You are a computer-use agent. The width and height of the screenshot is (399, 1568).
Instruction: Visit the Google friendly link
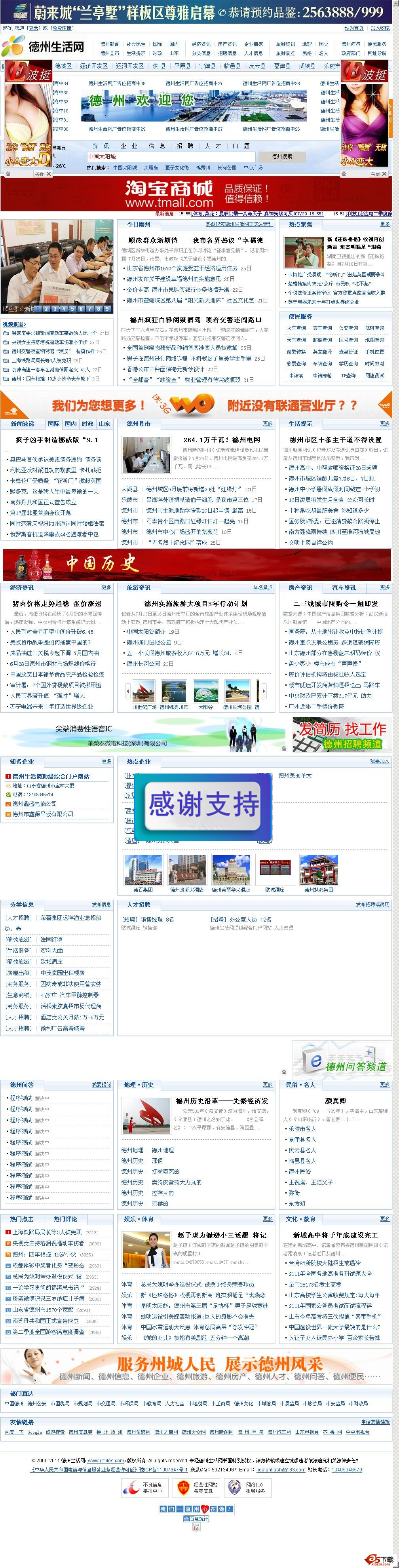click(35, 1432)
